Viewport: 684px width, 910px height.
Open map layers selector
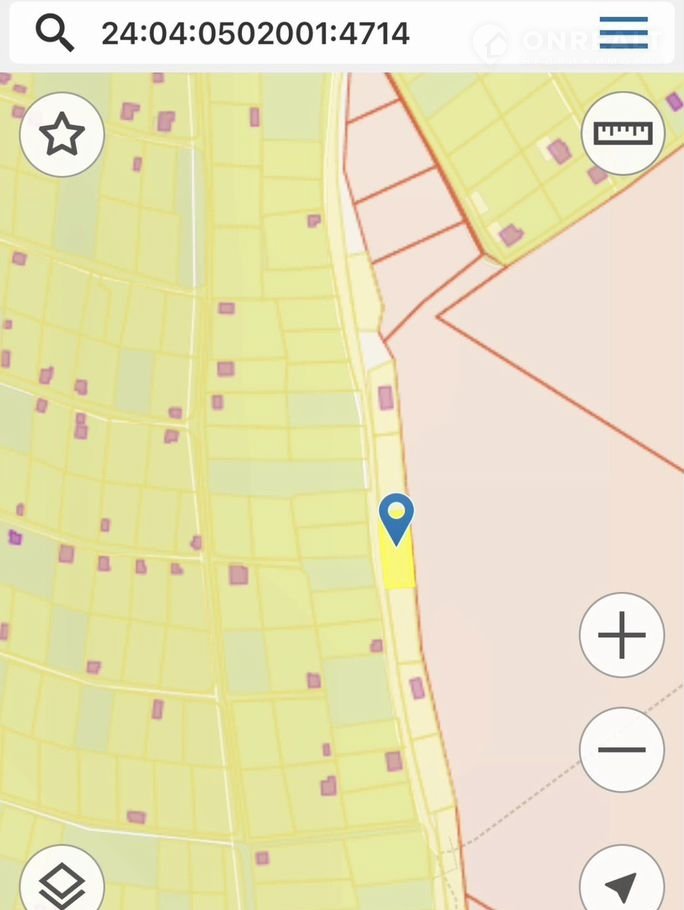tap(62, 882)
